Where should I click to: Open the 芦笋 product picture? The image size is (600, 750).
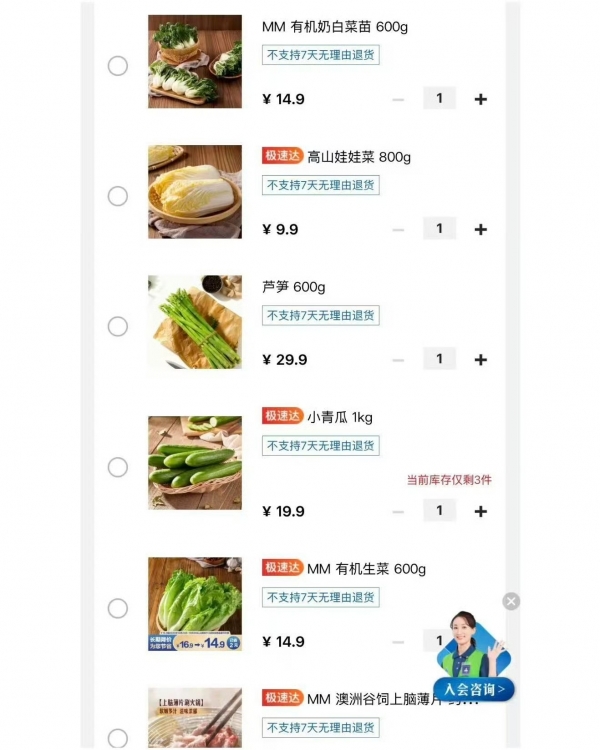click(195, 322)
